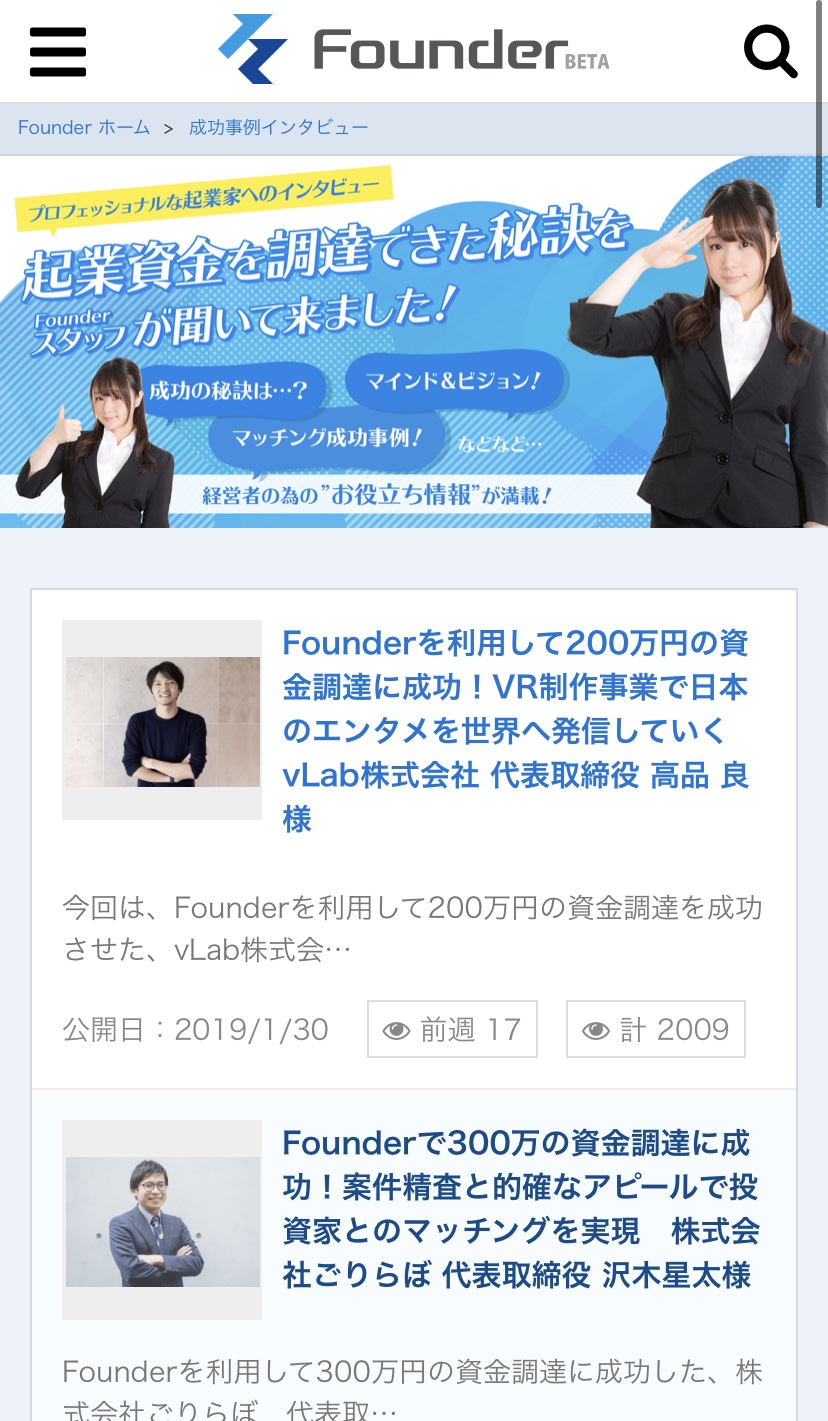The height and width of the screenshot is (1421, 828).
Task: Open the search icon
Action: tap(770, 51)
